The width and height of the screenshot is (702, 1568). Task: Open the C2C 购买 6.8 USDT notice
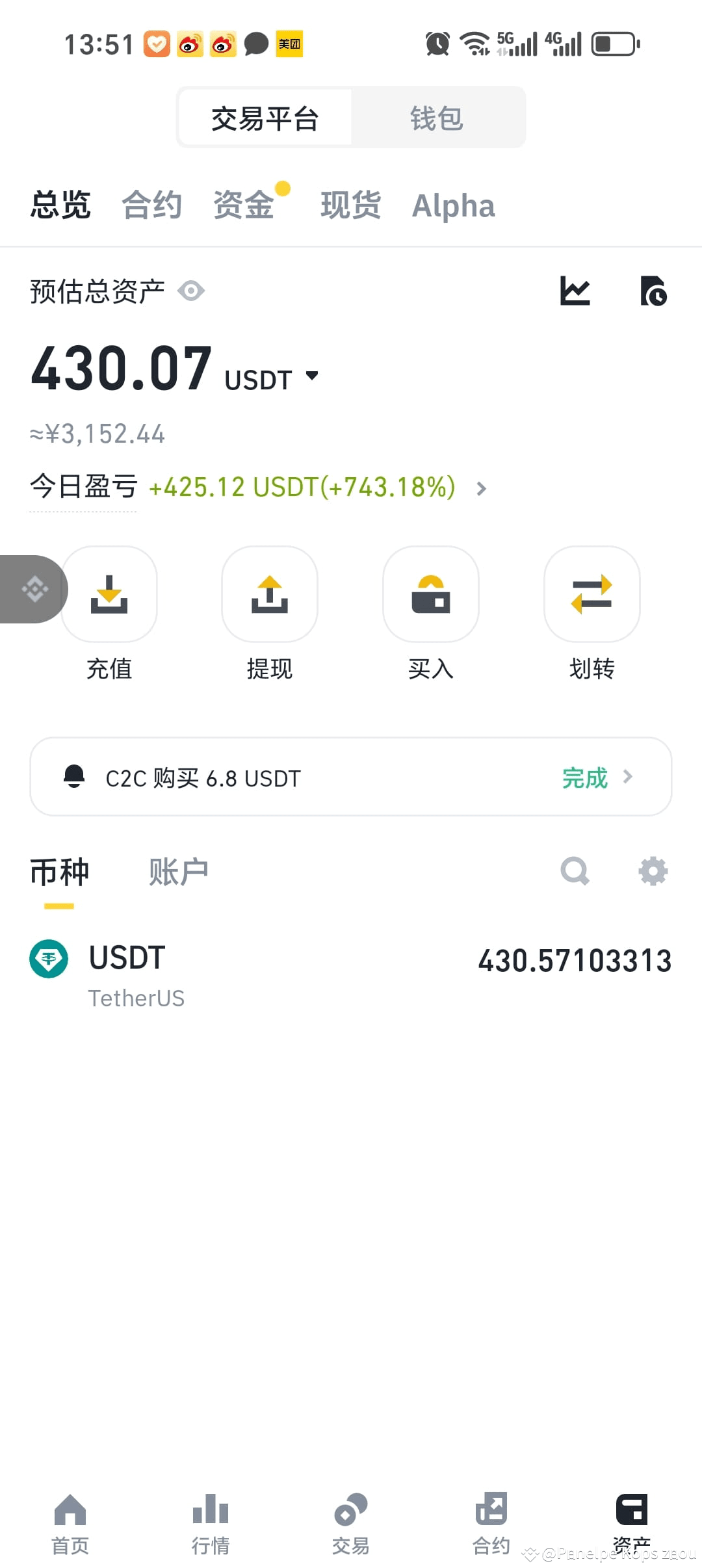(260, 777)
